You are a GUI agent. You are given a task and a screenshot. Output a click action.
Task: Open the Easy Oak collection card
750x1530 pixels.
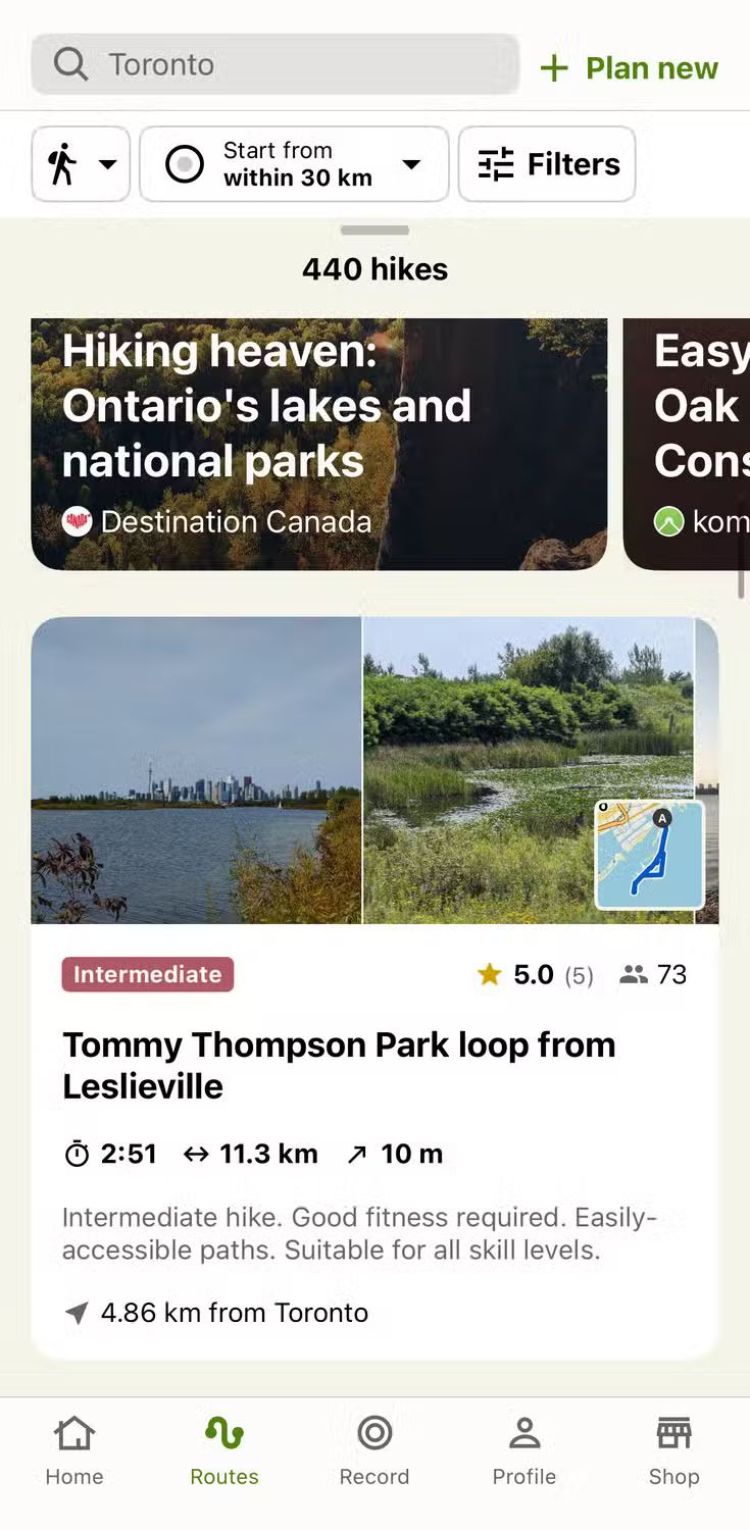690,444
